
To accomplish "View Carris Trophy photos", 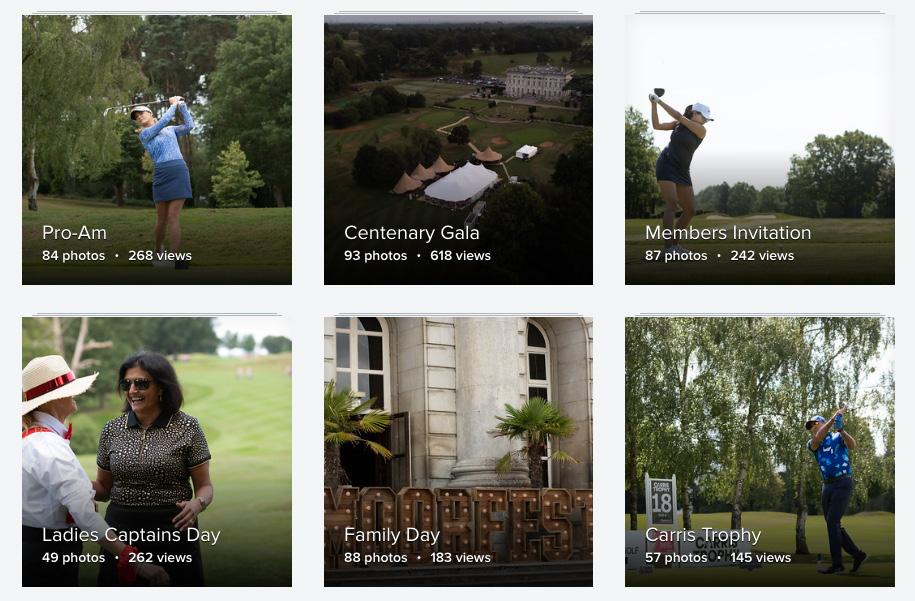I will pyautogui.click(x=759, y=452).
